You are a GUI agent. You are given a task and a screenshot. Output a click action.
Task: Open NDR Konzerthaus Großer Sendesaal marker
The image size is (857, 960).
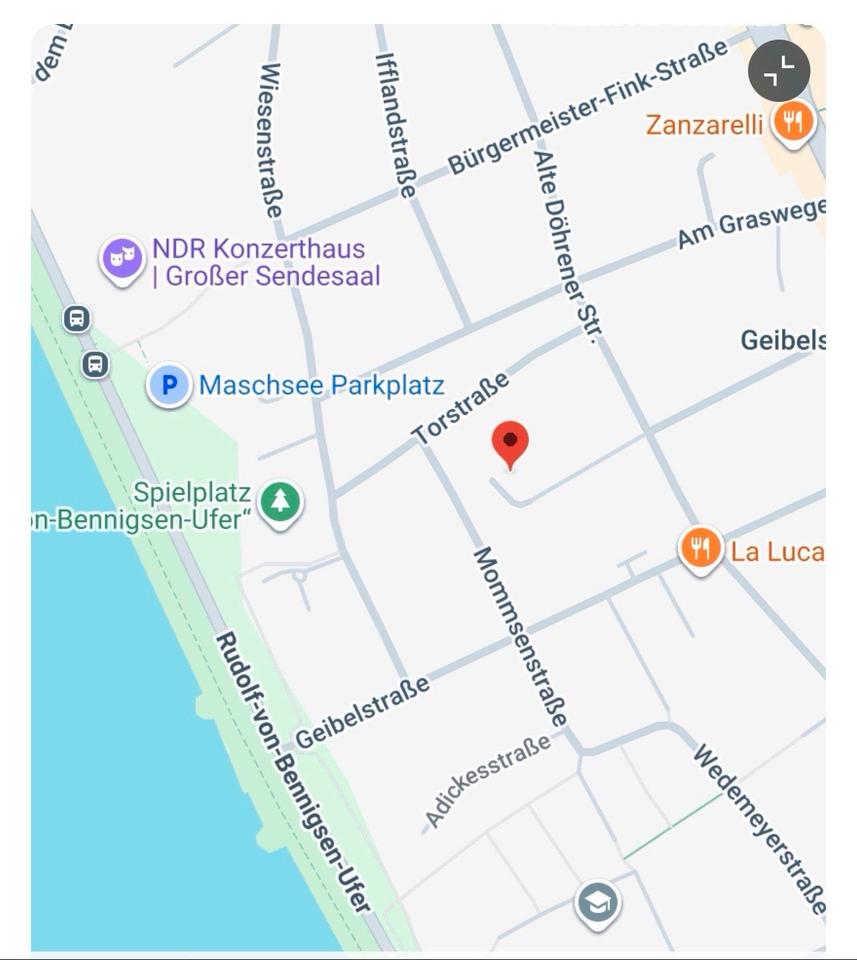point(122,259)
